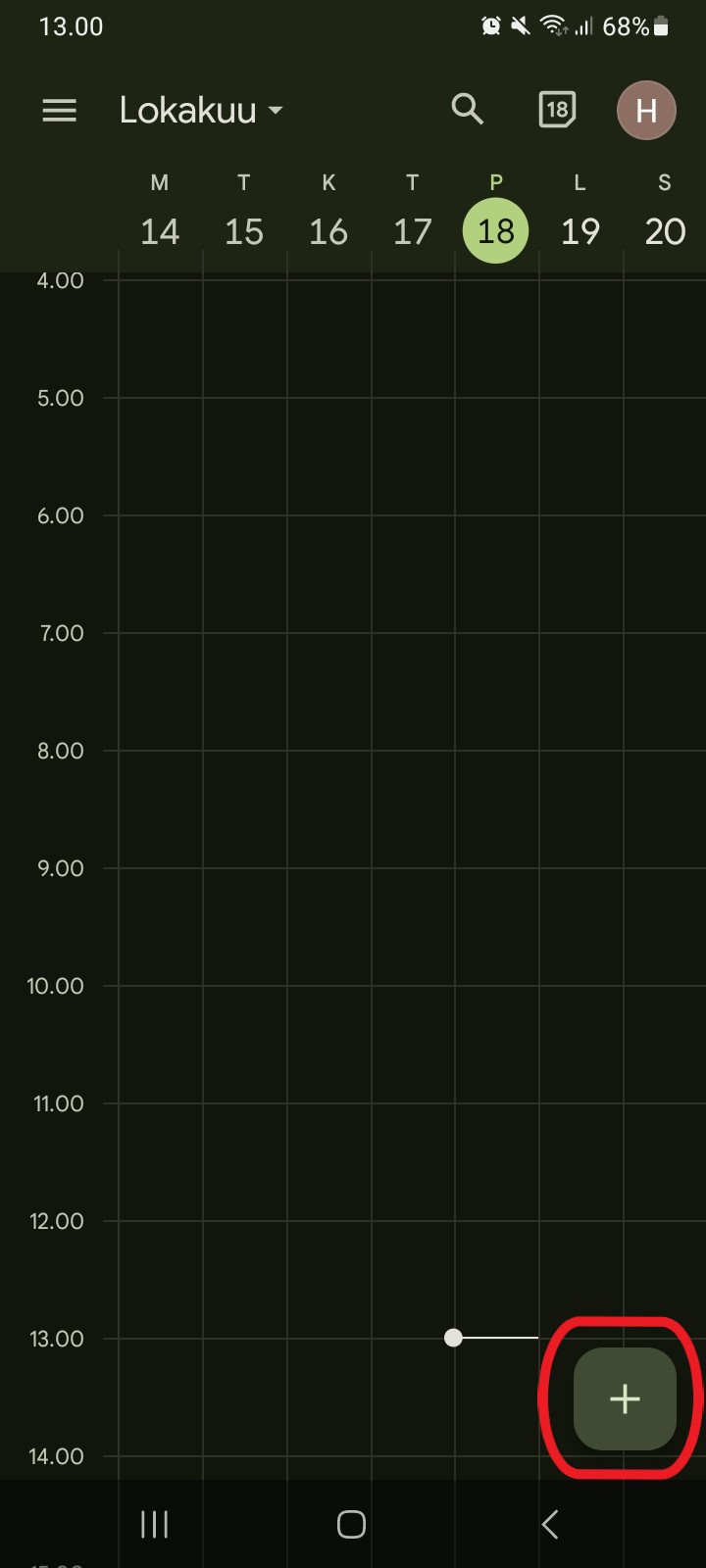Open recent apps from navigation bar
This screenshot has height=1568, width=706.
click(x=155, y=1524)
